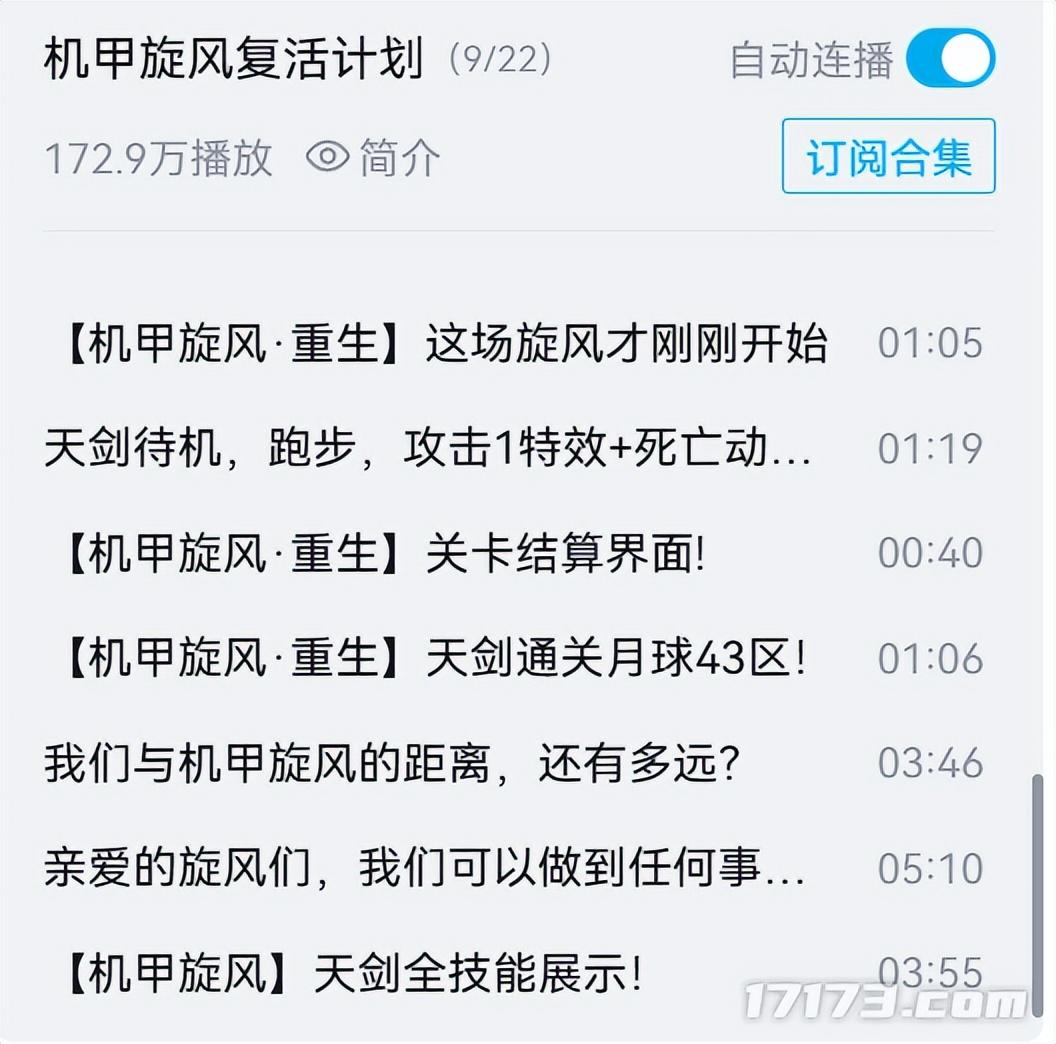Tap the 订阅合集 subscribe button
The height and width of the screenshot is (1044, 1056).
[888, 157]
